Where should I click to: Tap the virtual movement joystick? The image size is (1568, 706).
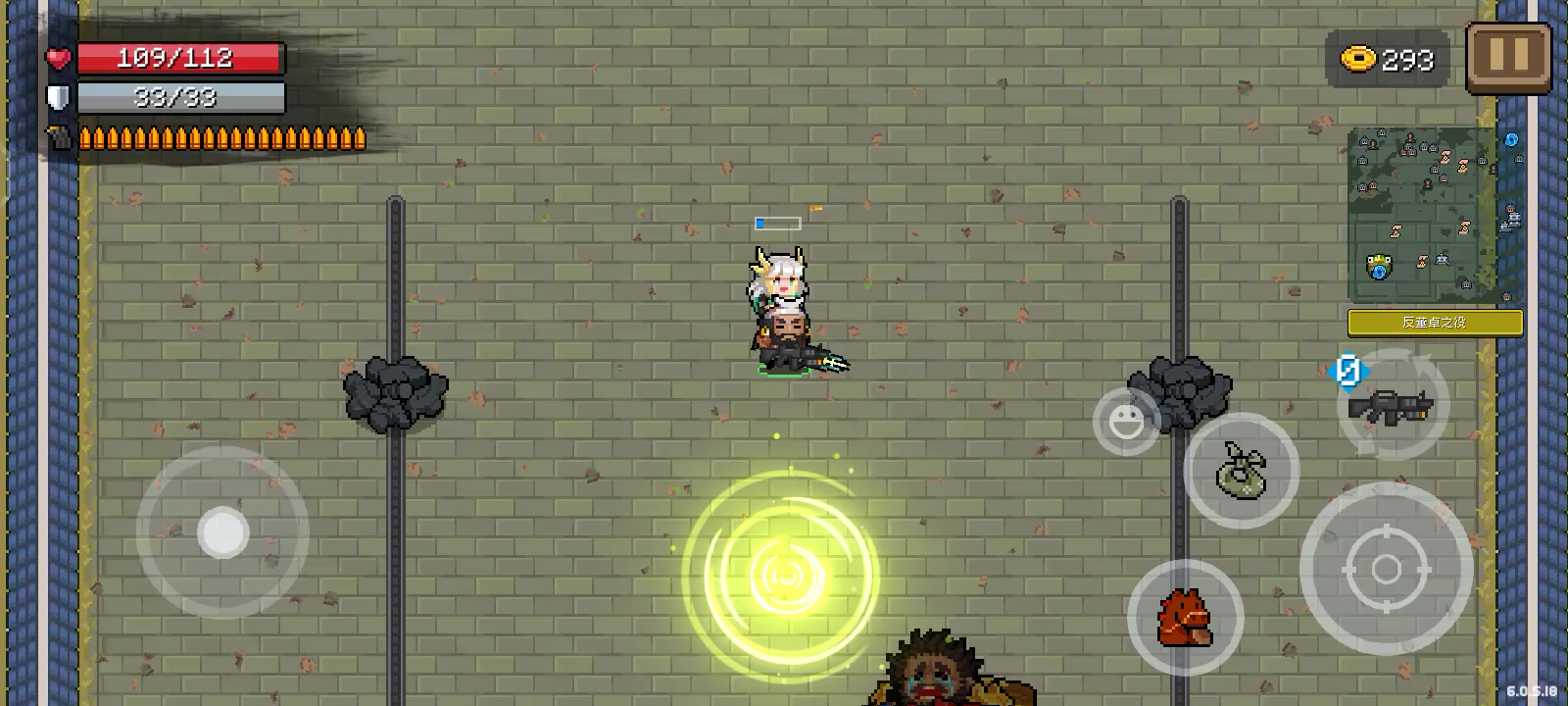coord(222,533)
